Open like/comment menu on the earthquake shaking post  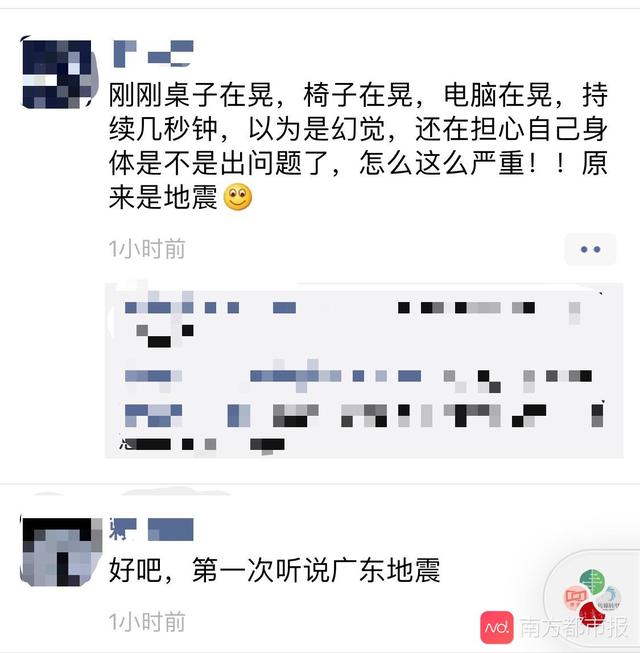point(590,249)
